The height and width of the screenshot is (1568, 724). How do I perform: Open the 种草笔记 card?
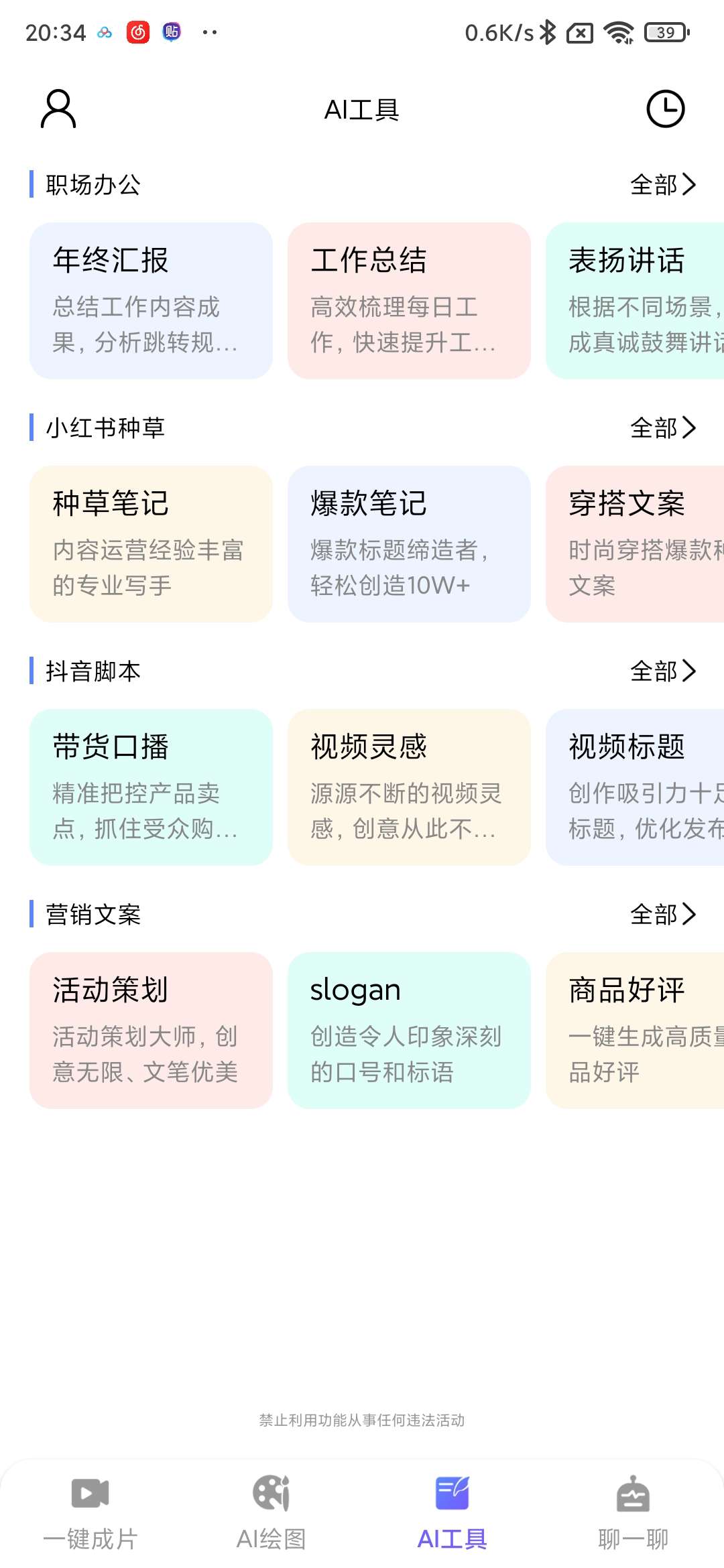click(151, 543)
